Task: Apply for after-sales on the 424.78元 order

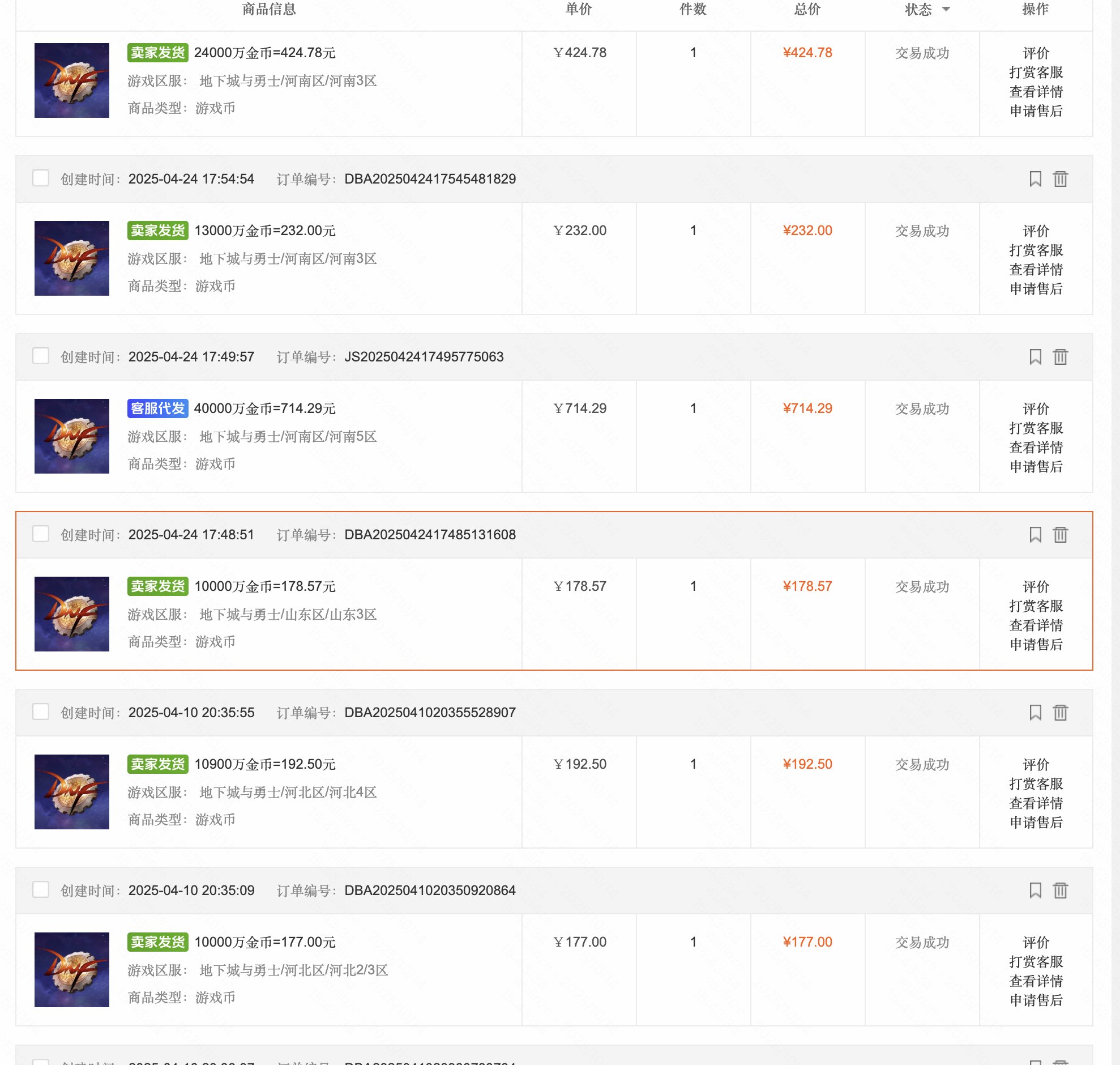Action: pos(1036,110)
